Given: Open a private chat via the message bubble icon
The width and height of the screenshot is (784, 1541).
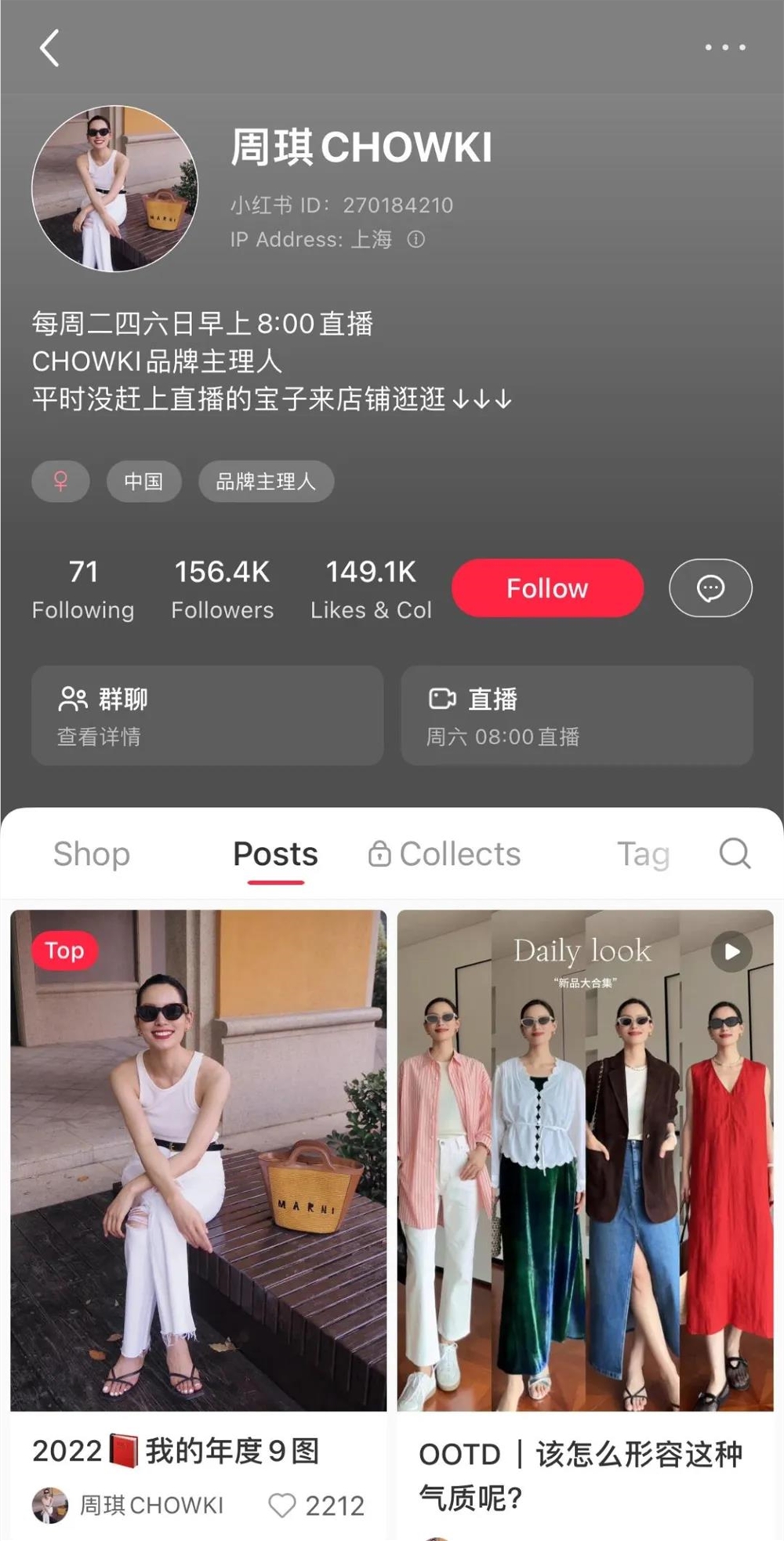Looking at the screenshot, I should point(710,588).
